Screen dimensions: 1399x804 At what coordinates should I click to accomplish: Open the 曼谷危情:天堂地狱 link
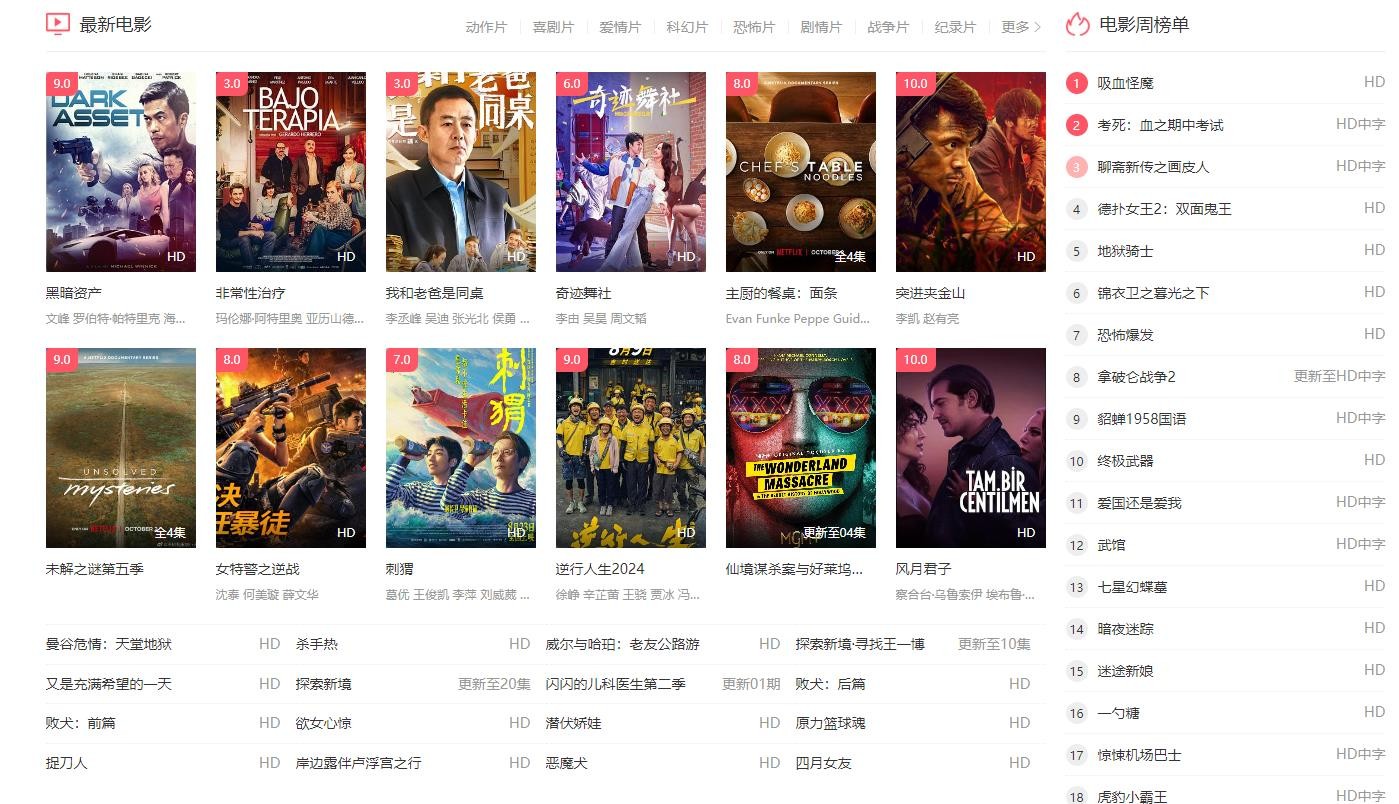click(x=109, y=644)
